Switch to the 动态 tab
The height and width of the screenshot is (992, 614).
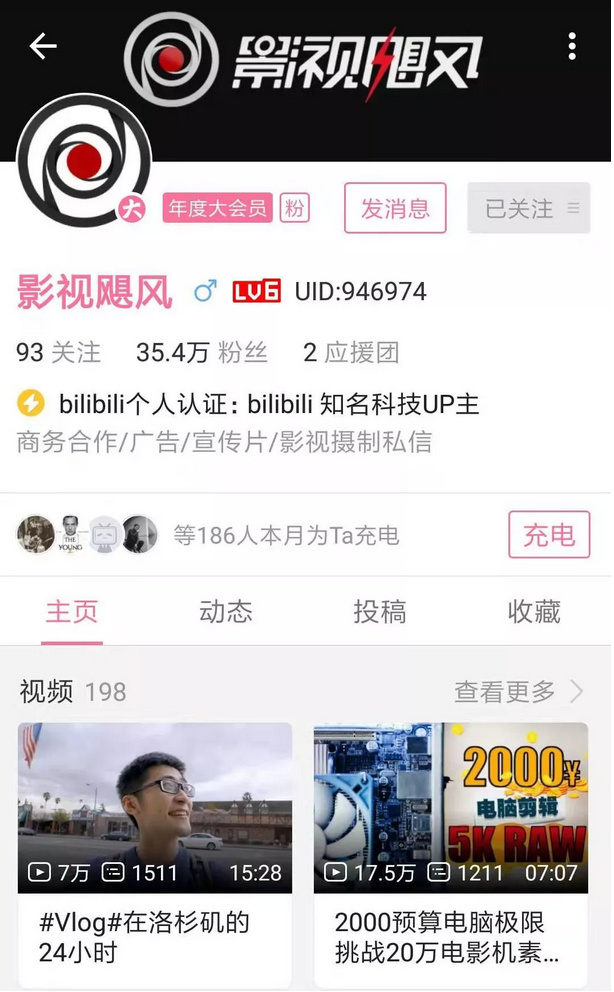[x=226, y=612]
